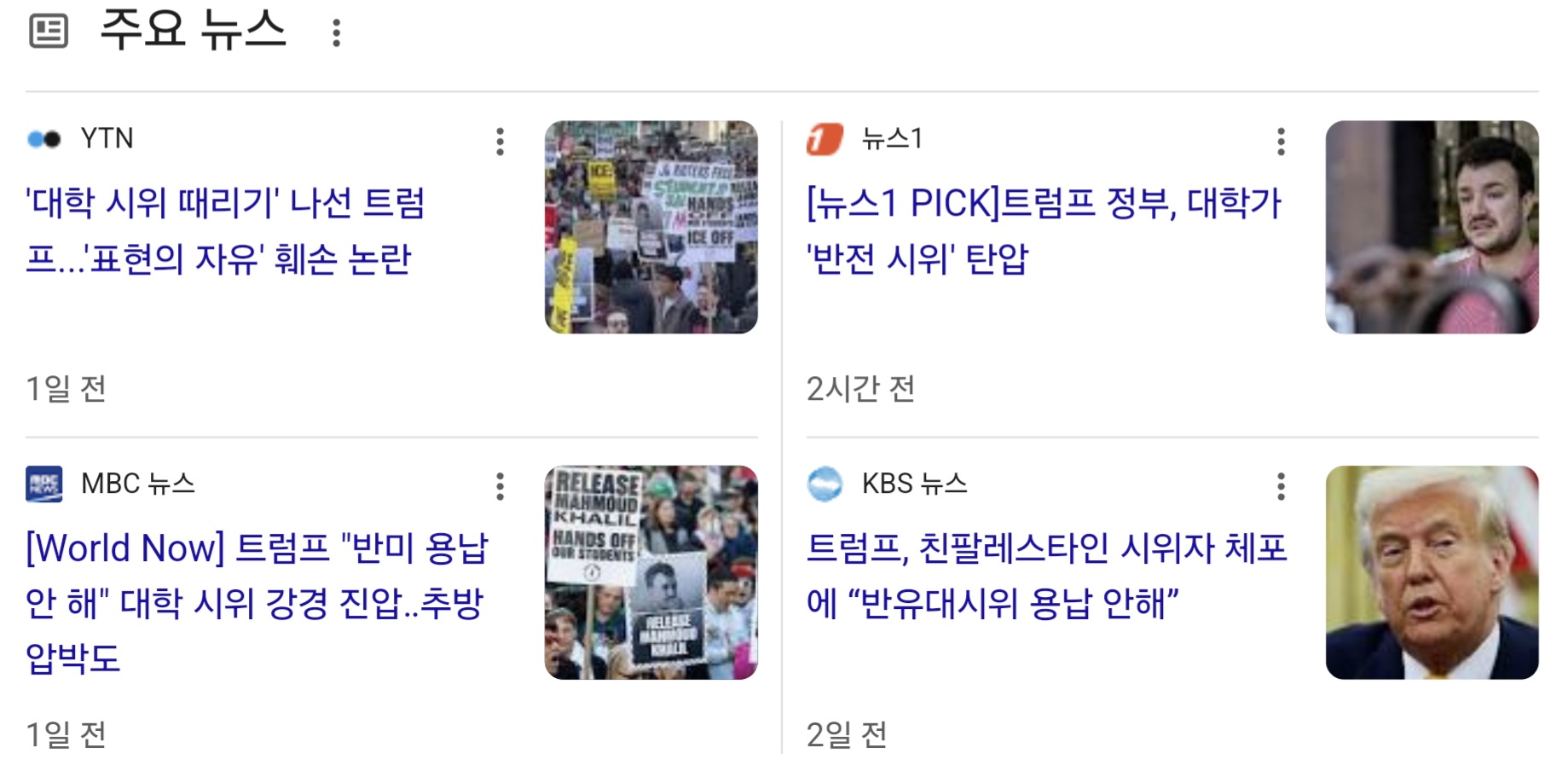Tap the 뉴스1 article thumbnail image
Screen dimensions: 1568x771
tap(1432, 227)
